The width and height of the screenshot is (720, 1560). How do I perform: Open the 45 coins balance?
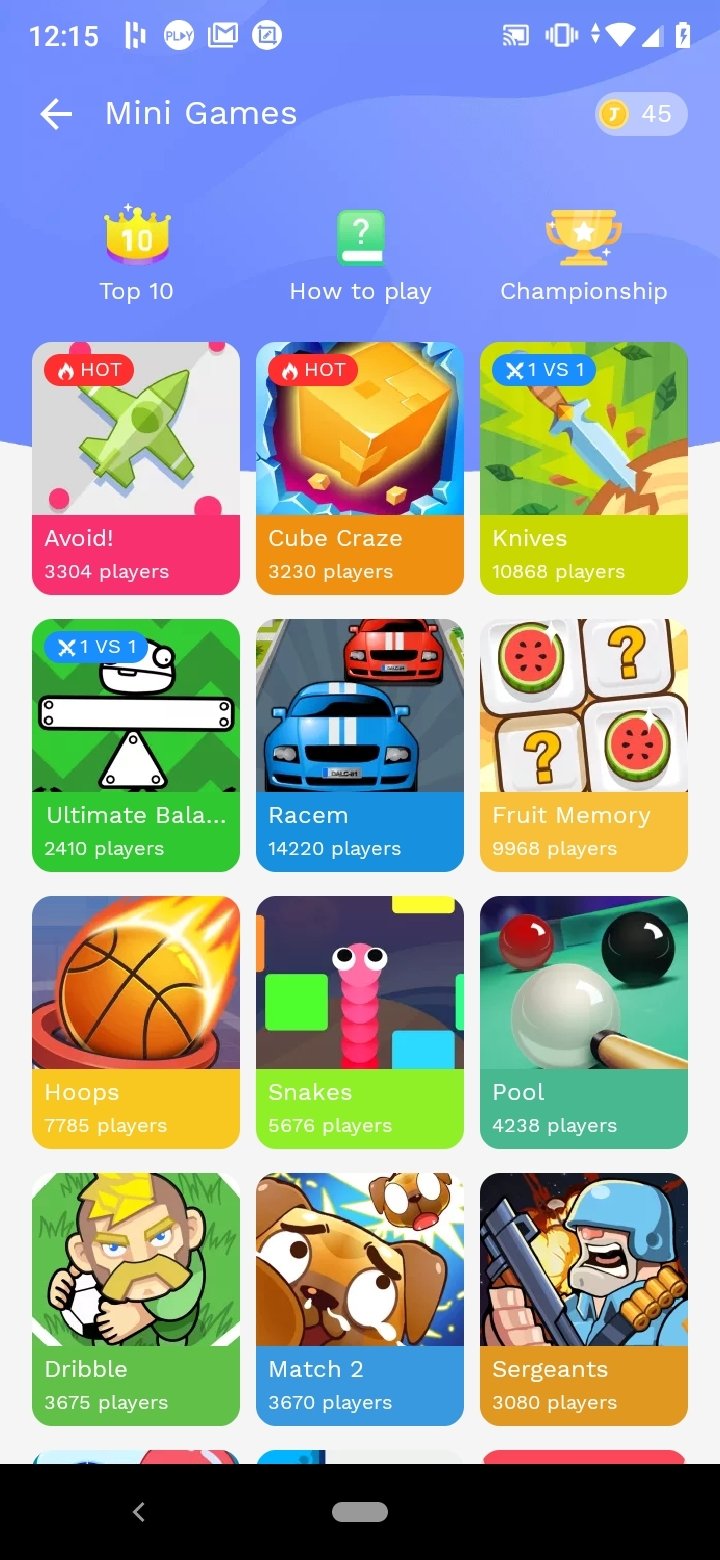click(641, 114)
